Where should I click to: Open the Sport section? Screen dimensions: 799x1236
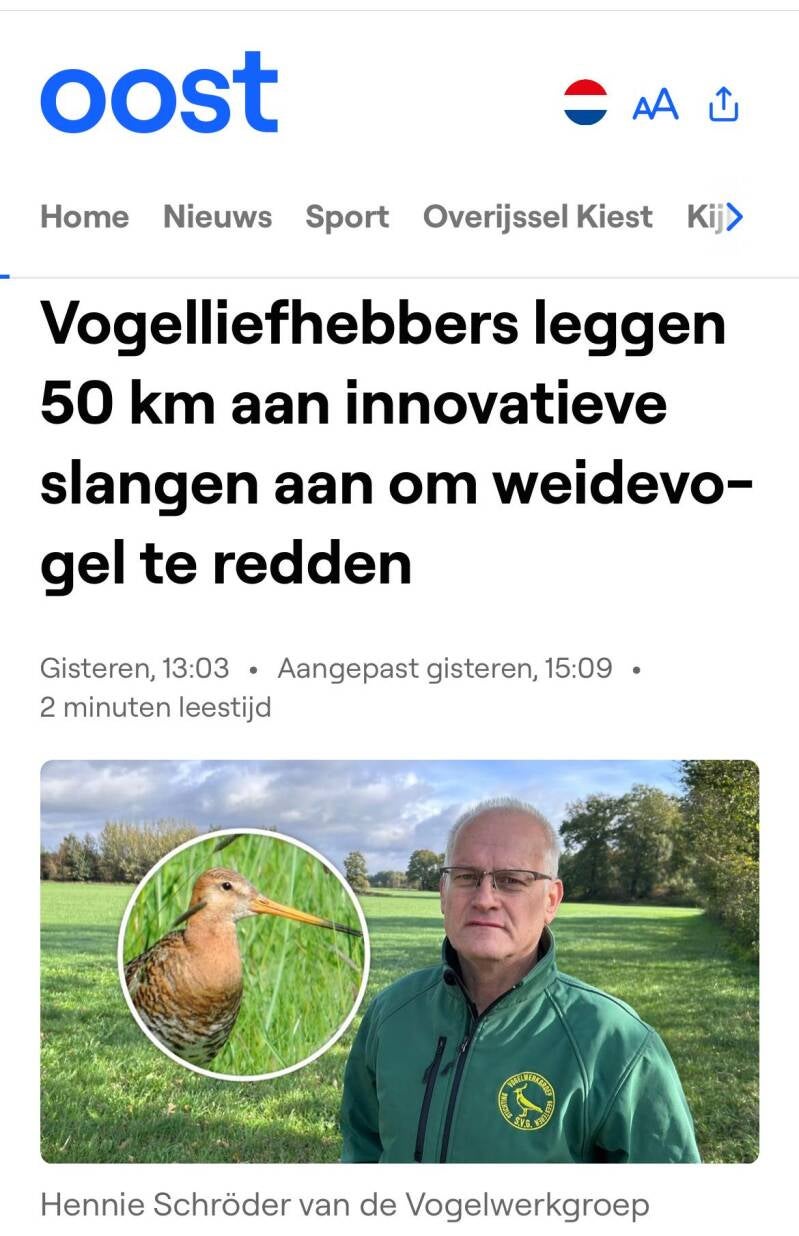(347, 217)
